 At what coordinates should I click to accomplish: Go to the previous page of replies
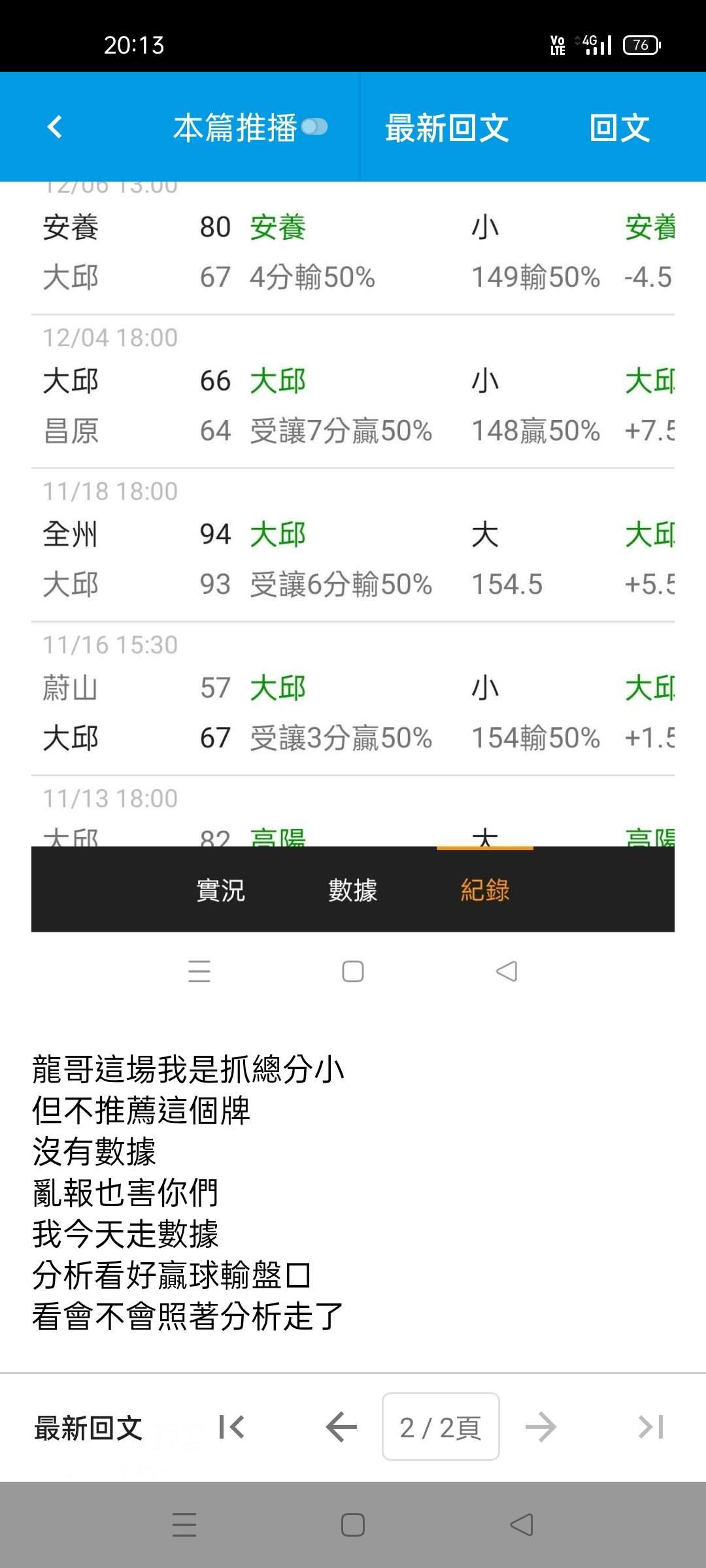[x=341, y=1428]
